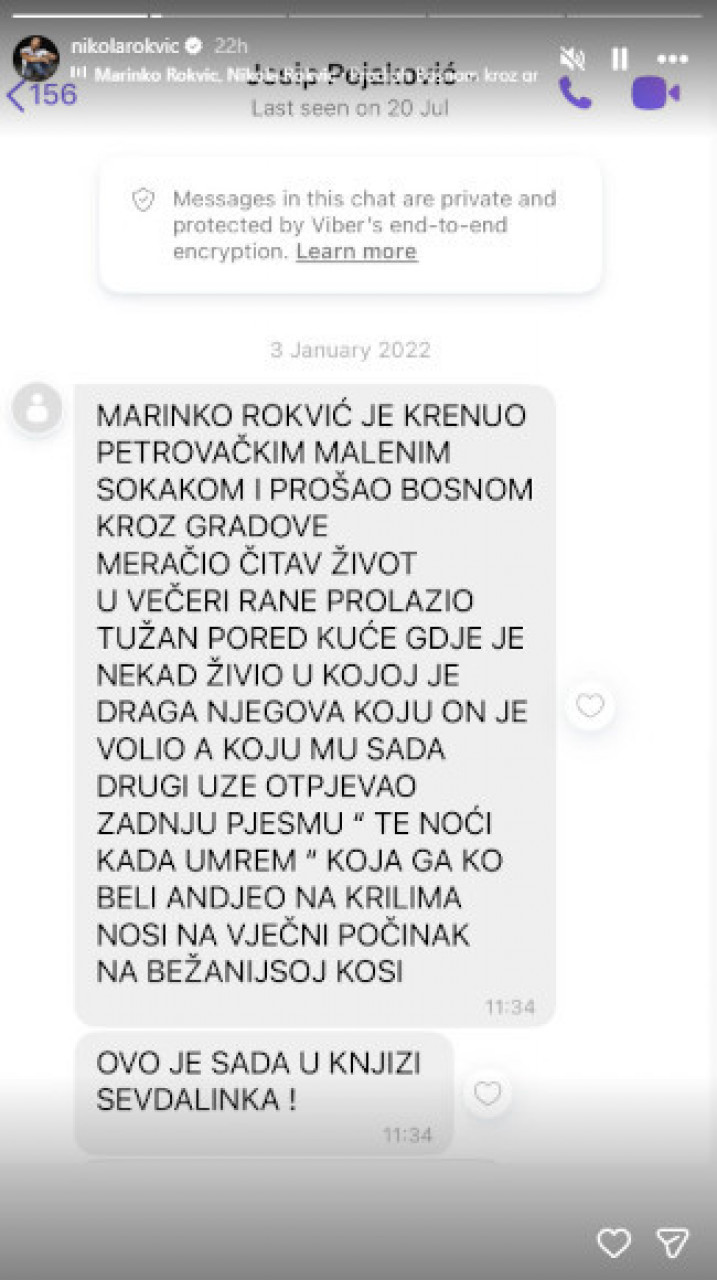Open the story's three-dot options menu
This screenshot has width=717, height=1280.
pos(673,58)
